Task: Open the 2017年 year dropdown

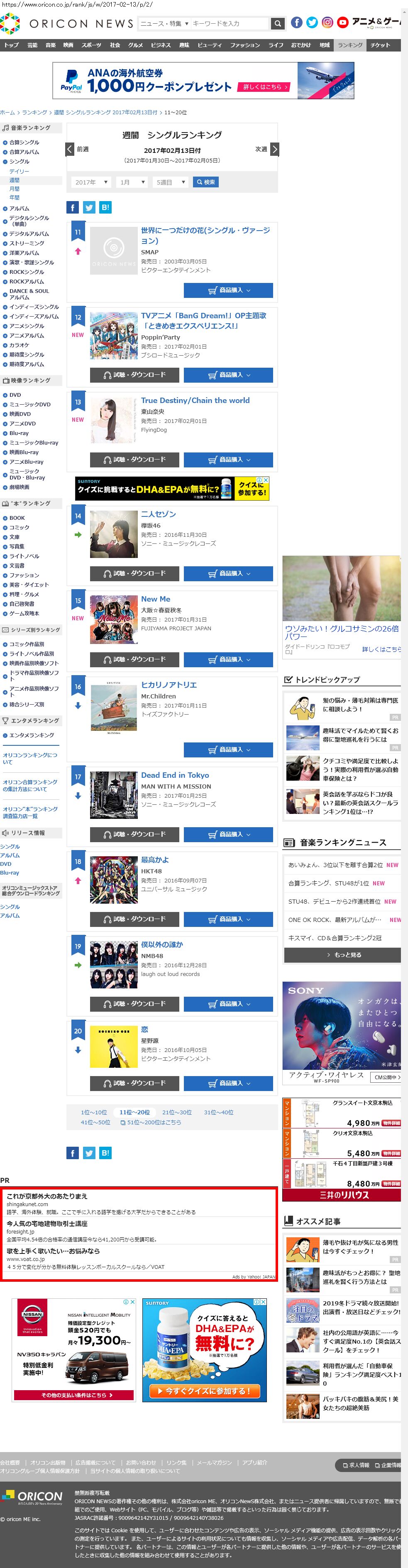Action: 91,182
